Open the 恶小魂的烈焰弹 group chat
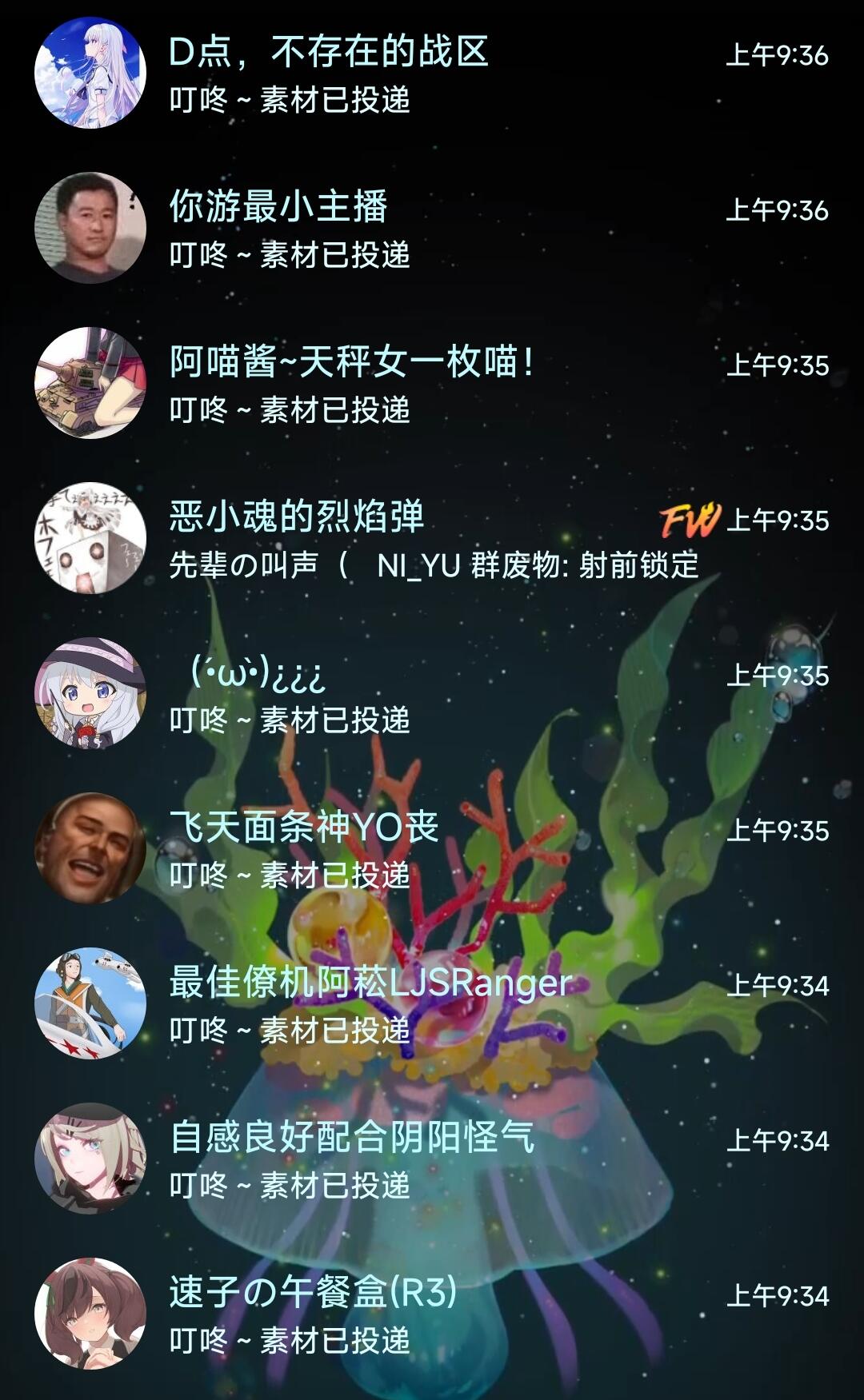This screenshot has height=1400, width=864. [x=432, y=538]
